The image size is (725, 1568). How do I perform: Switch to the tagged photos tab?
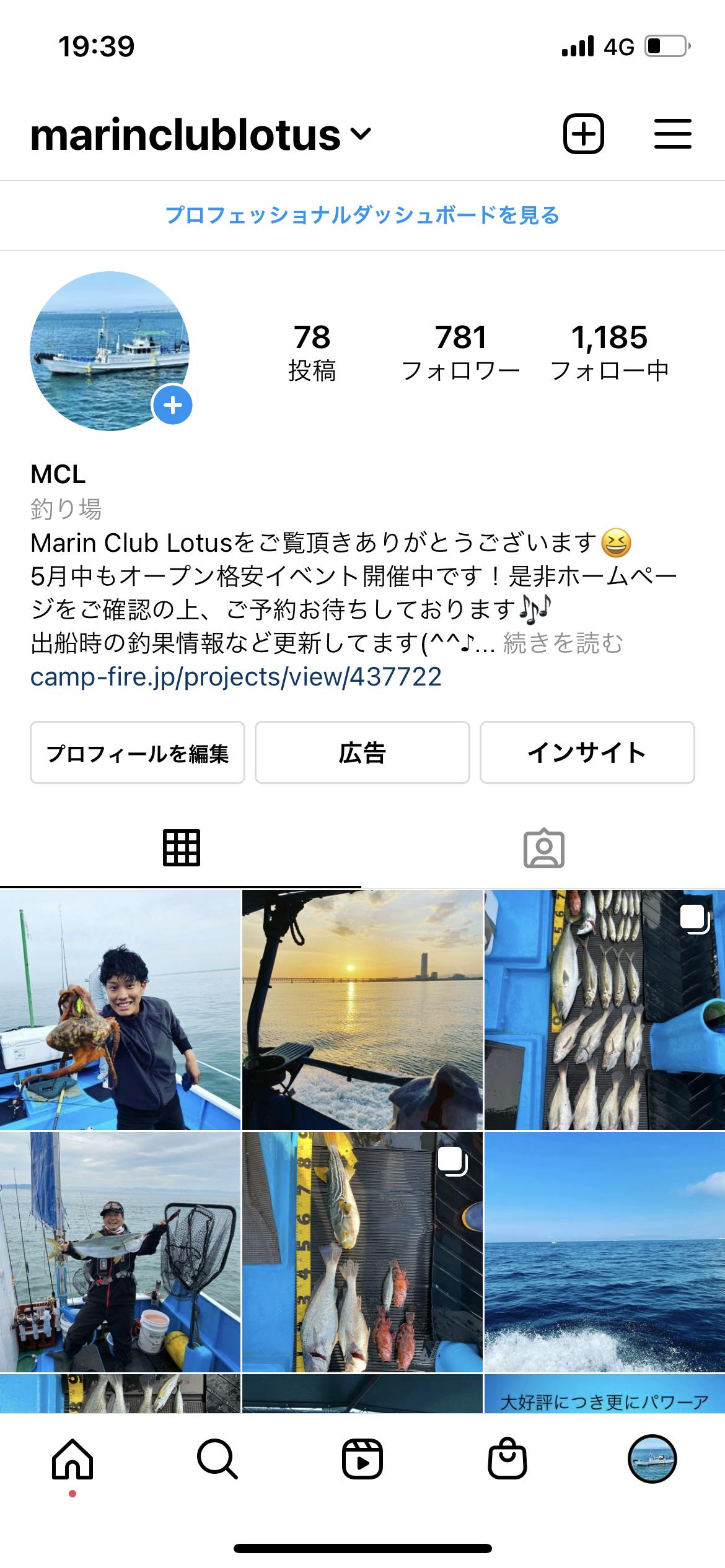pyautogui.click(x=543, y=848)
